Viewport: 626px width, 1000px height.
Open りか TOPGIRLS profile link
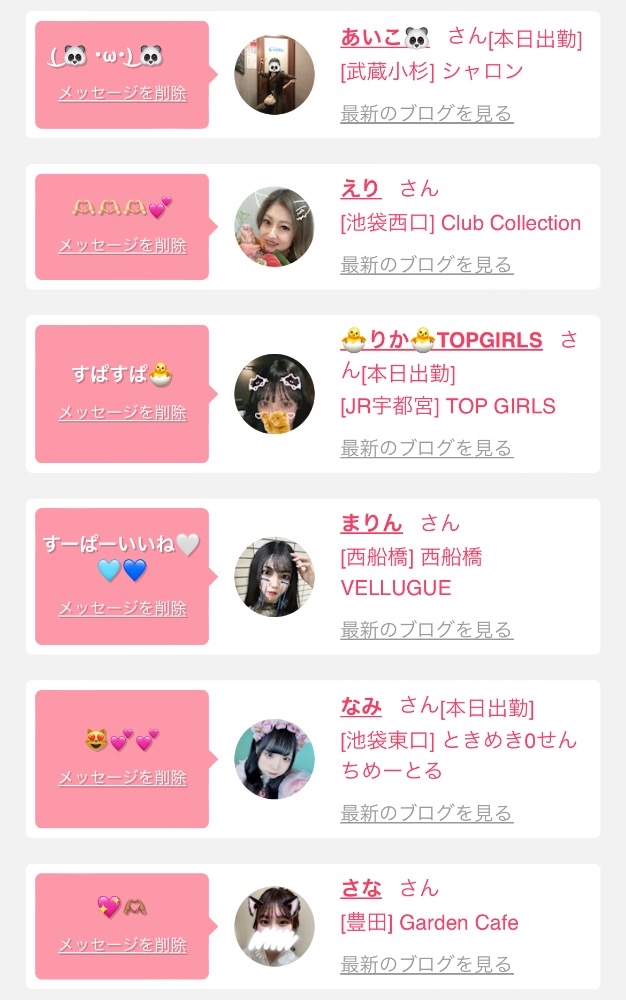[x=441, y=340]
